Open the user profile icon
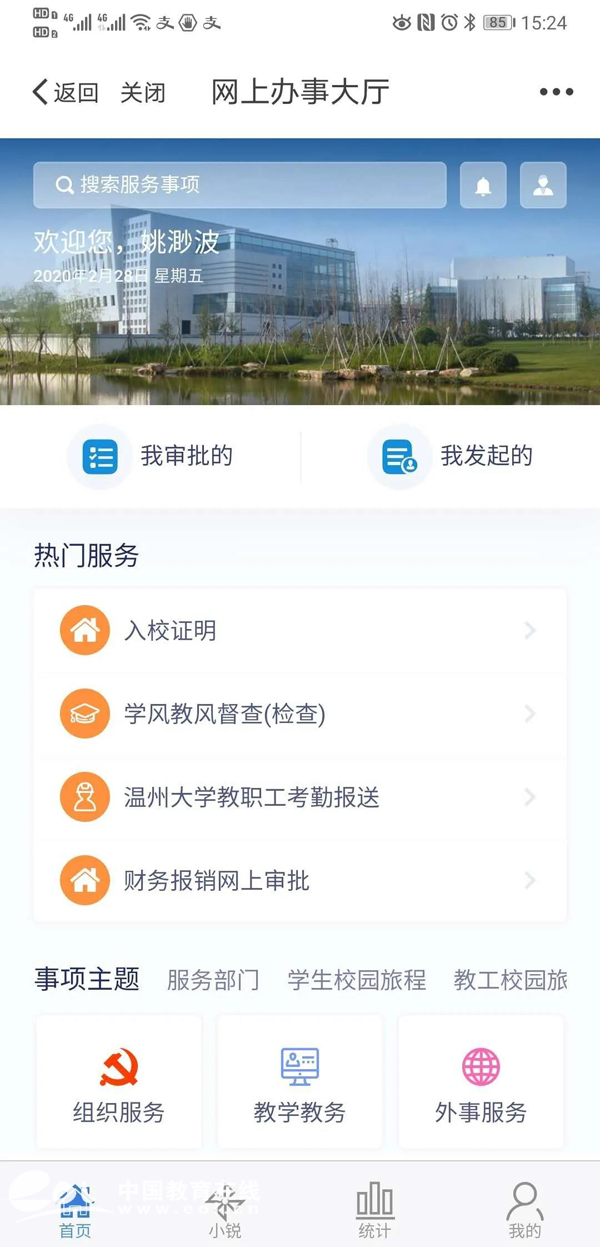This screenshot has width=600, height=1247. pos(543,185)
